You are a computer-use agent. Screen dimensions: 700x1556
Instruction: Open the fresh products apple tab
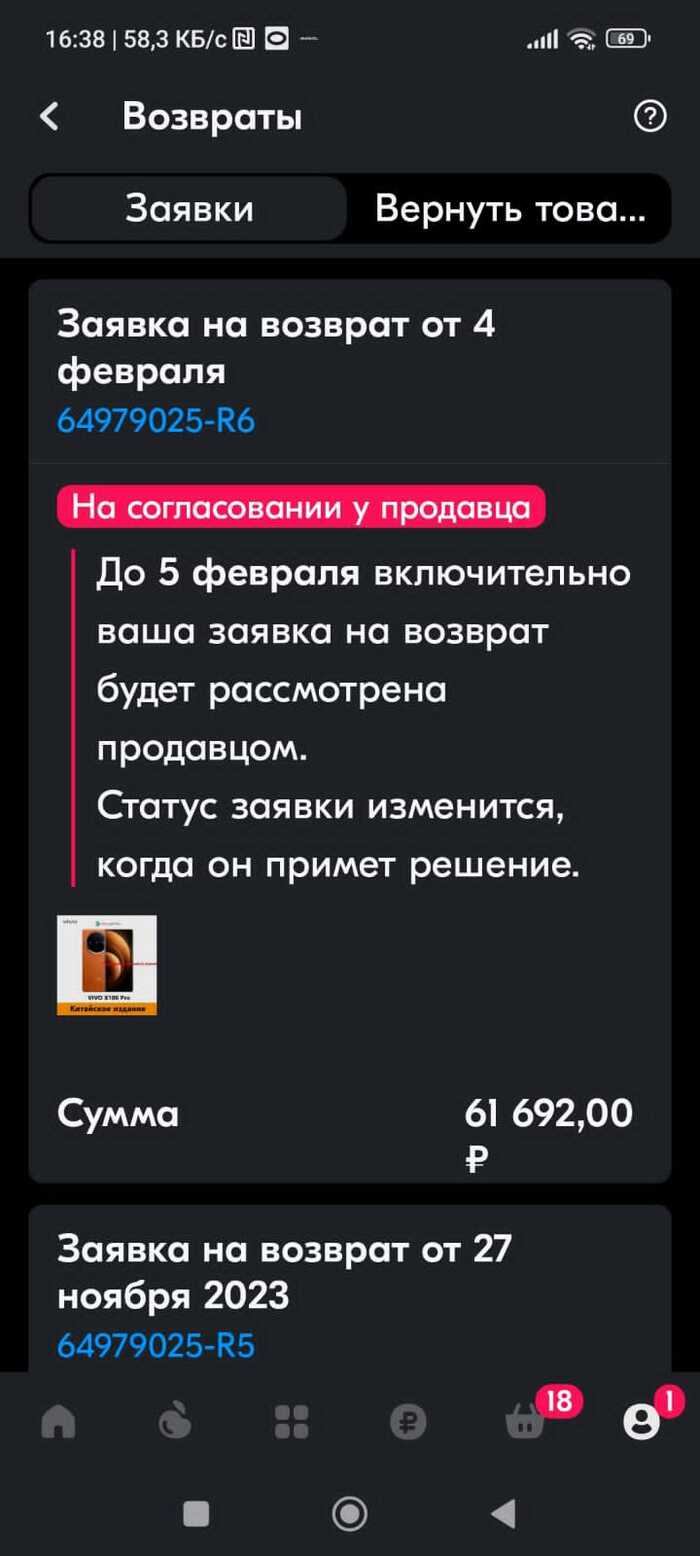[175, 1421]
